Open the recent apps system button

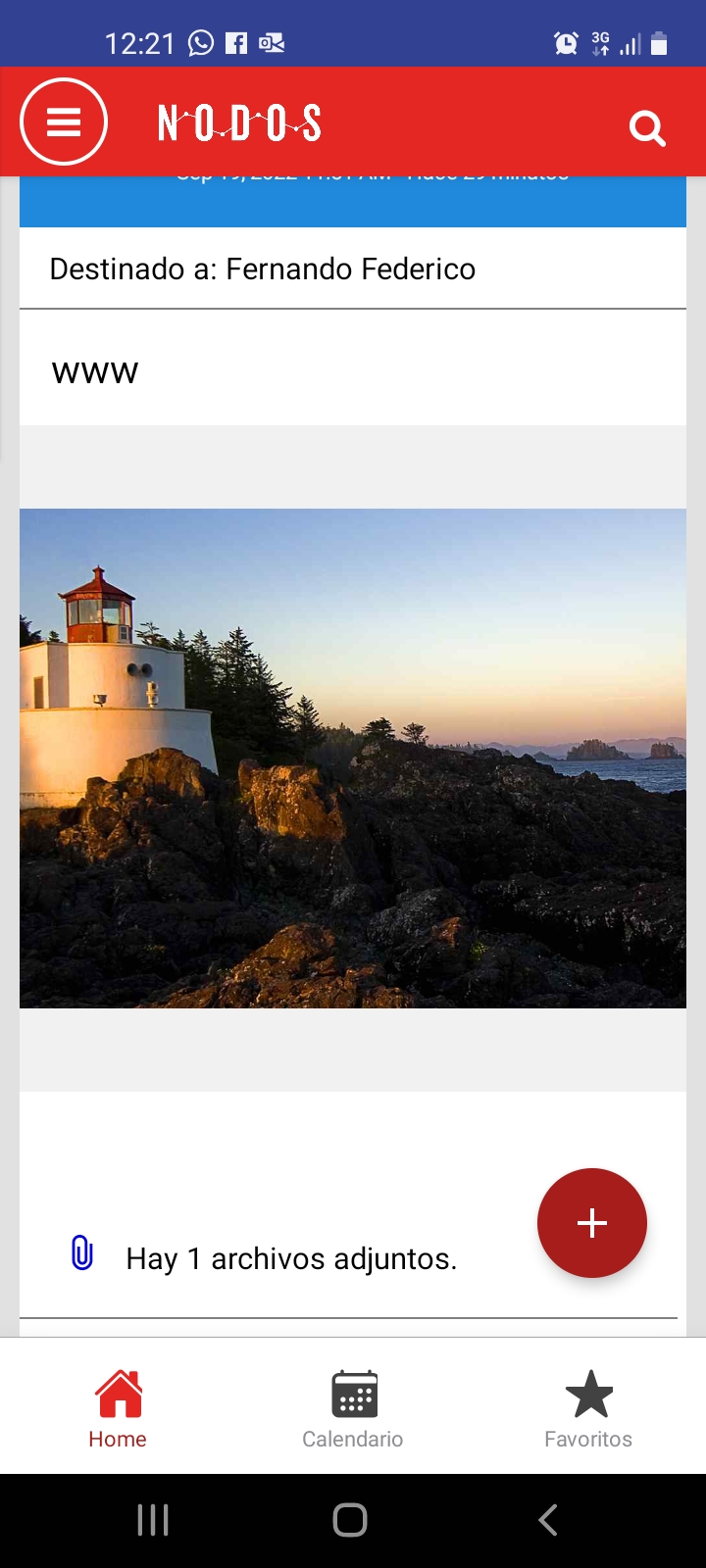pos(153,1520)
